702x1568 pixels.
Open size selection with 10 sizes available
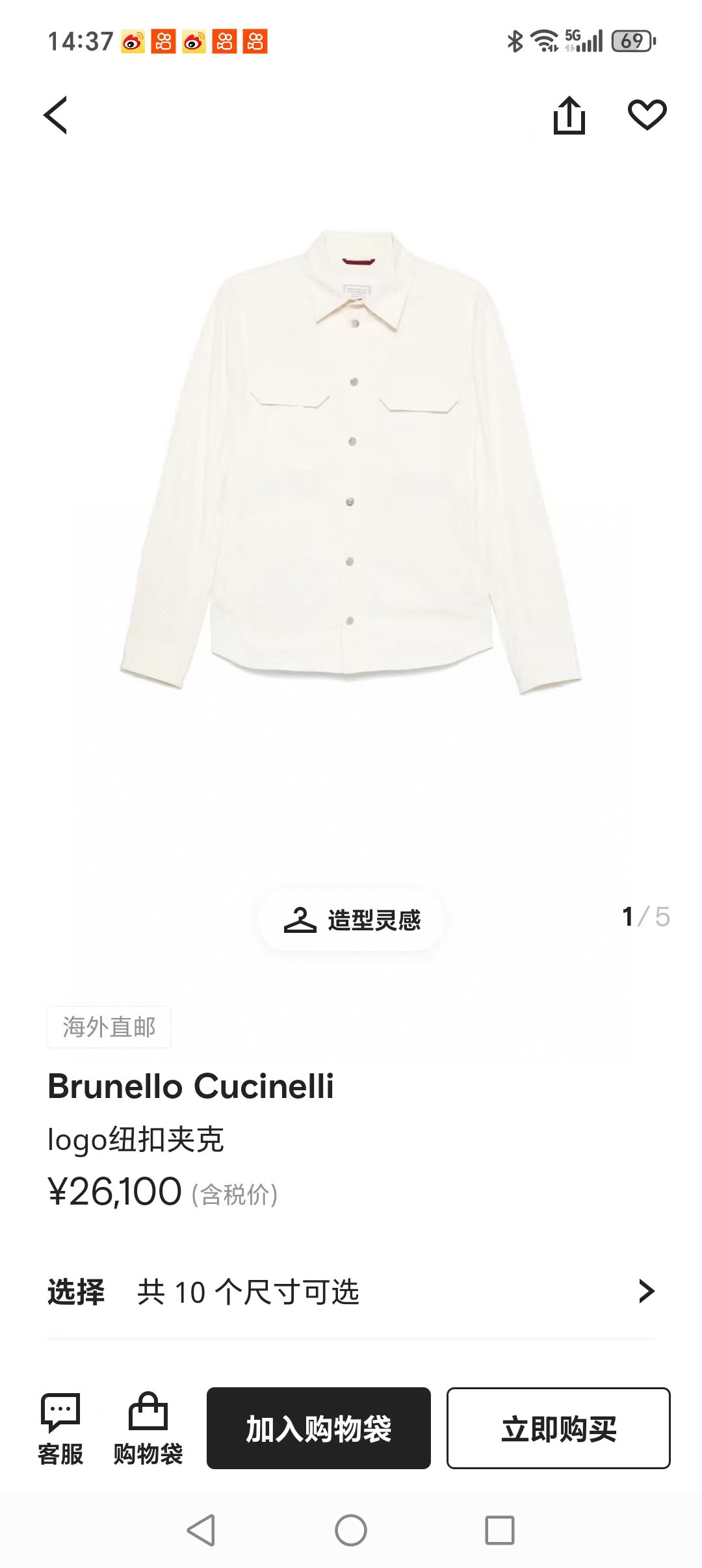[351, 1292]
